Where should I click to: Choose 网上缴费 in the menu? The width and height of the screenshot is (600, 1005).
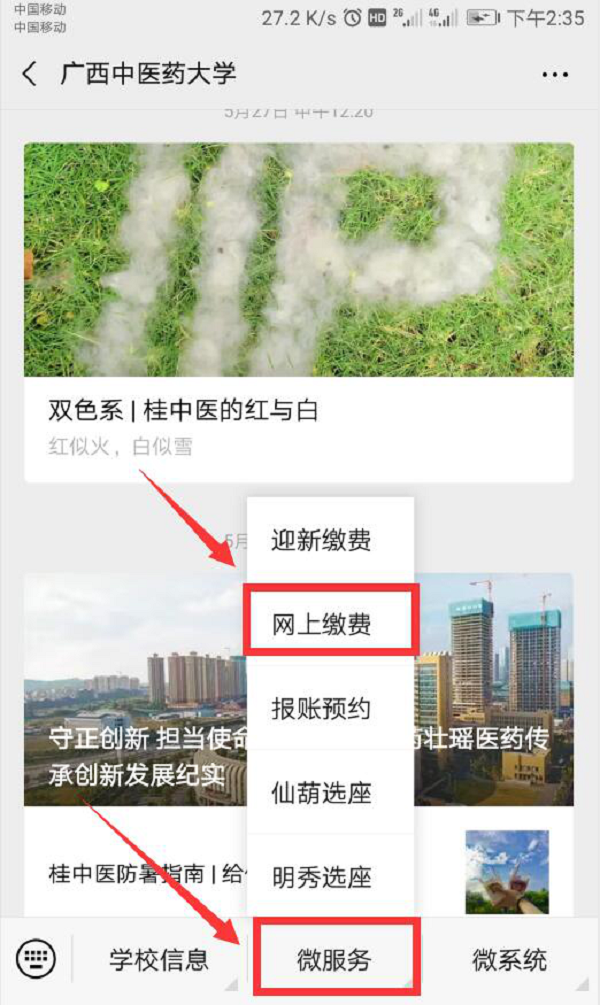[x=321, y=625]
